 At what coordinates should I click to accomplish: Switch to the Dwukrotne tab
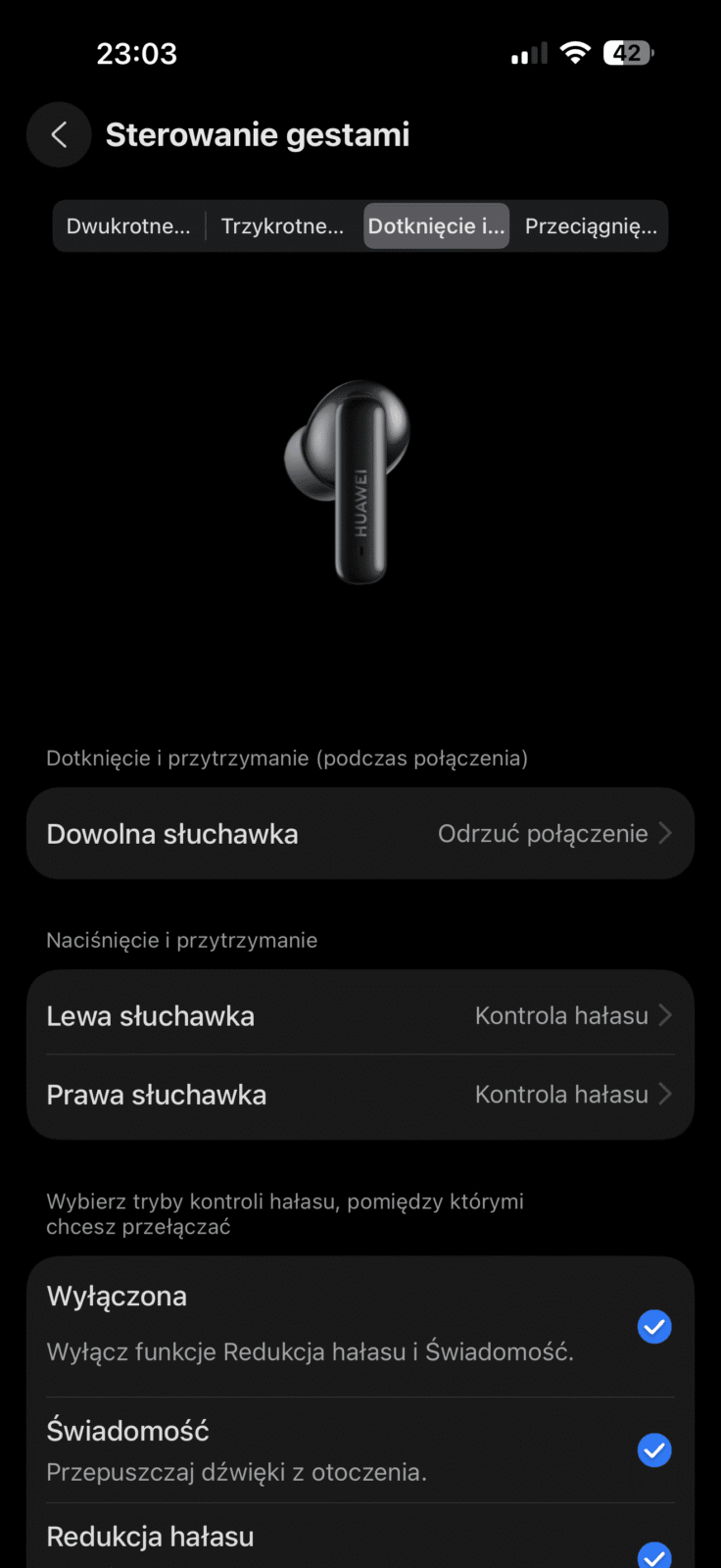[128, 226]
